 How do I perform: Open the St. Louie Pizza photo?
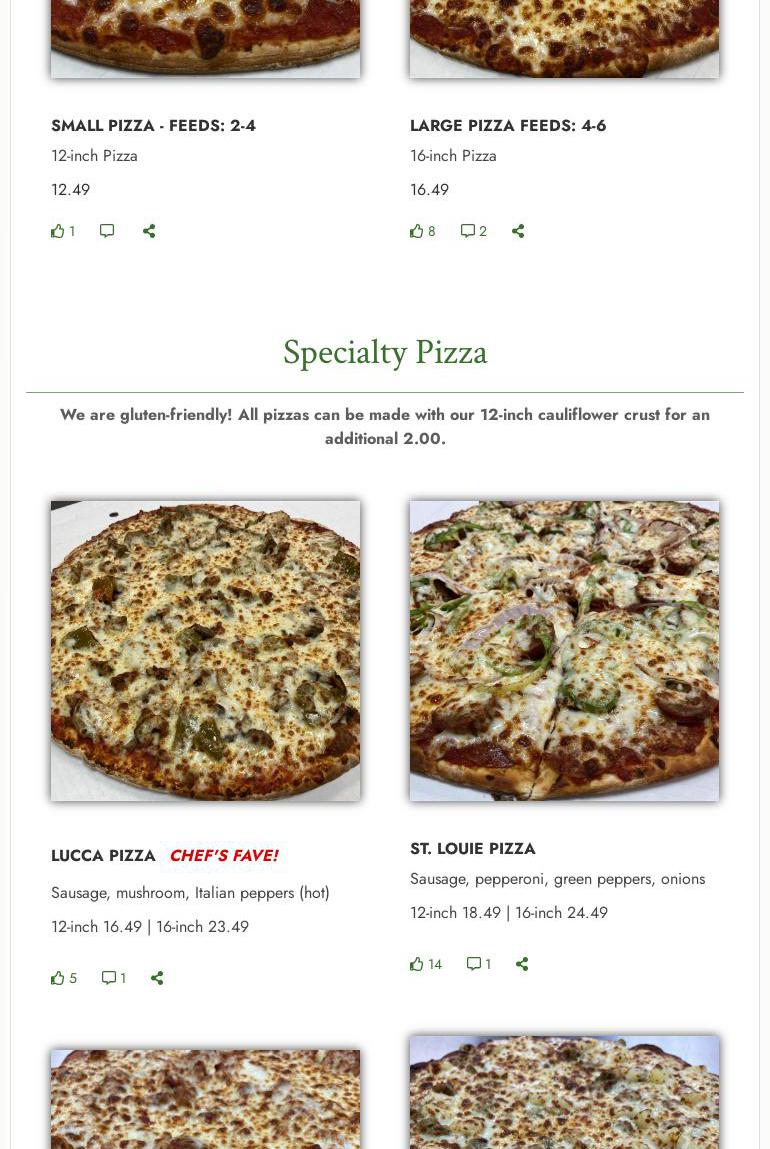(x=564, y=650)
